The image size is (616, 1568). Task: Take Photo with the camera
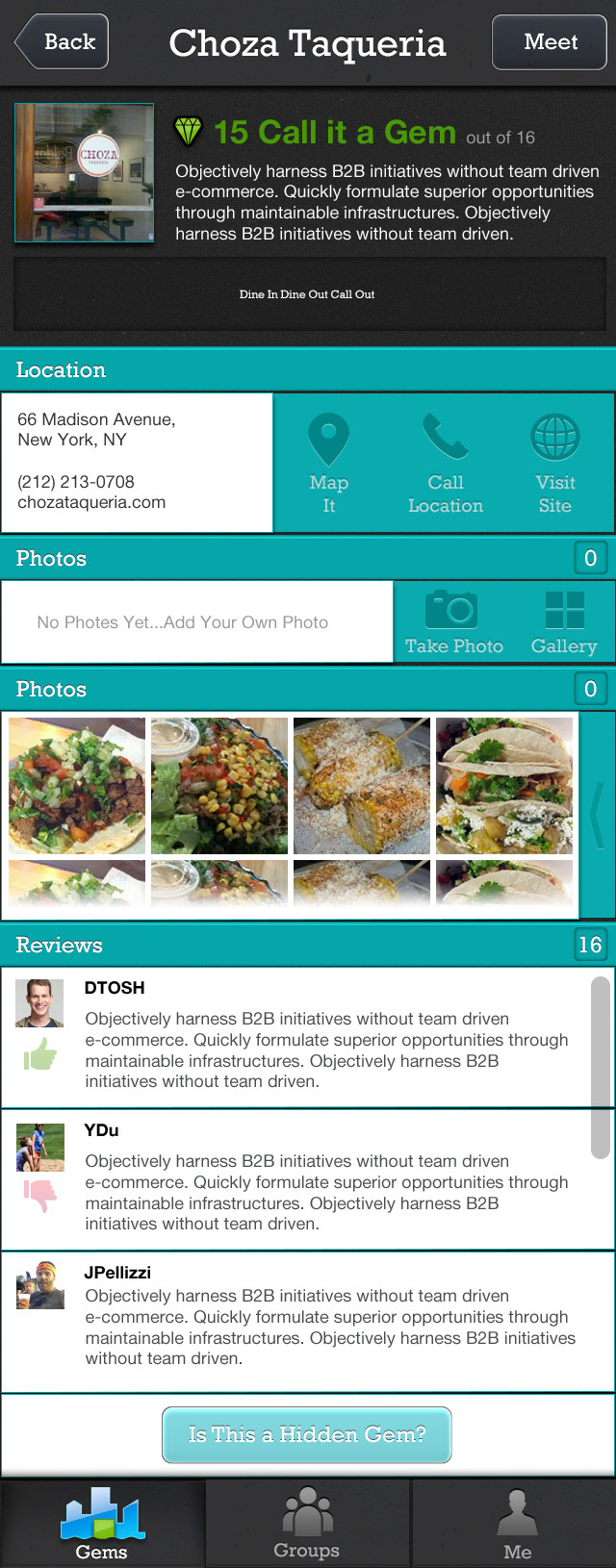click(453, 622)
